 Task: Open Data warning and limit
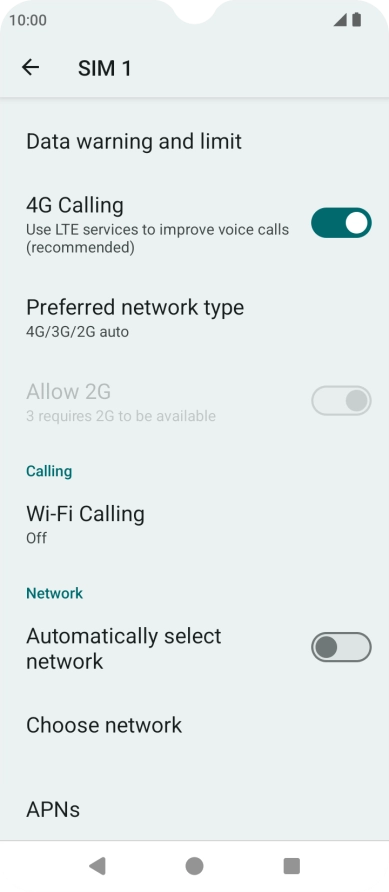pos(194,141)
